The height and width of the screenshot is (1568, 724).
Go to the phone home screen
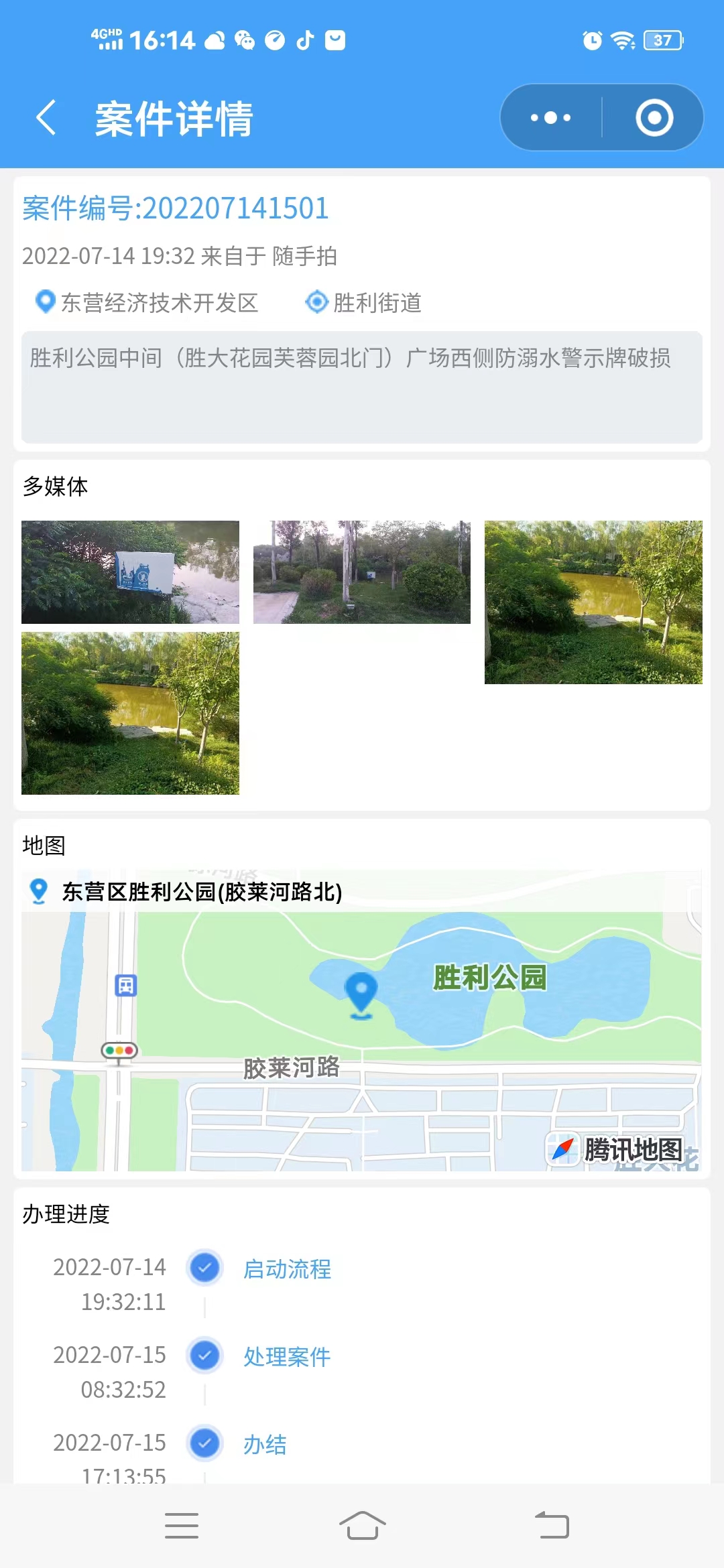pyautogui.click(x=362, y=1526)
